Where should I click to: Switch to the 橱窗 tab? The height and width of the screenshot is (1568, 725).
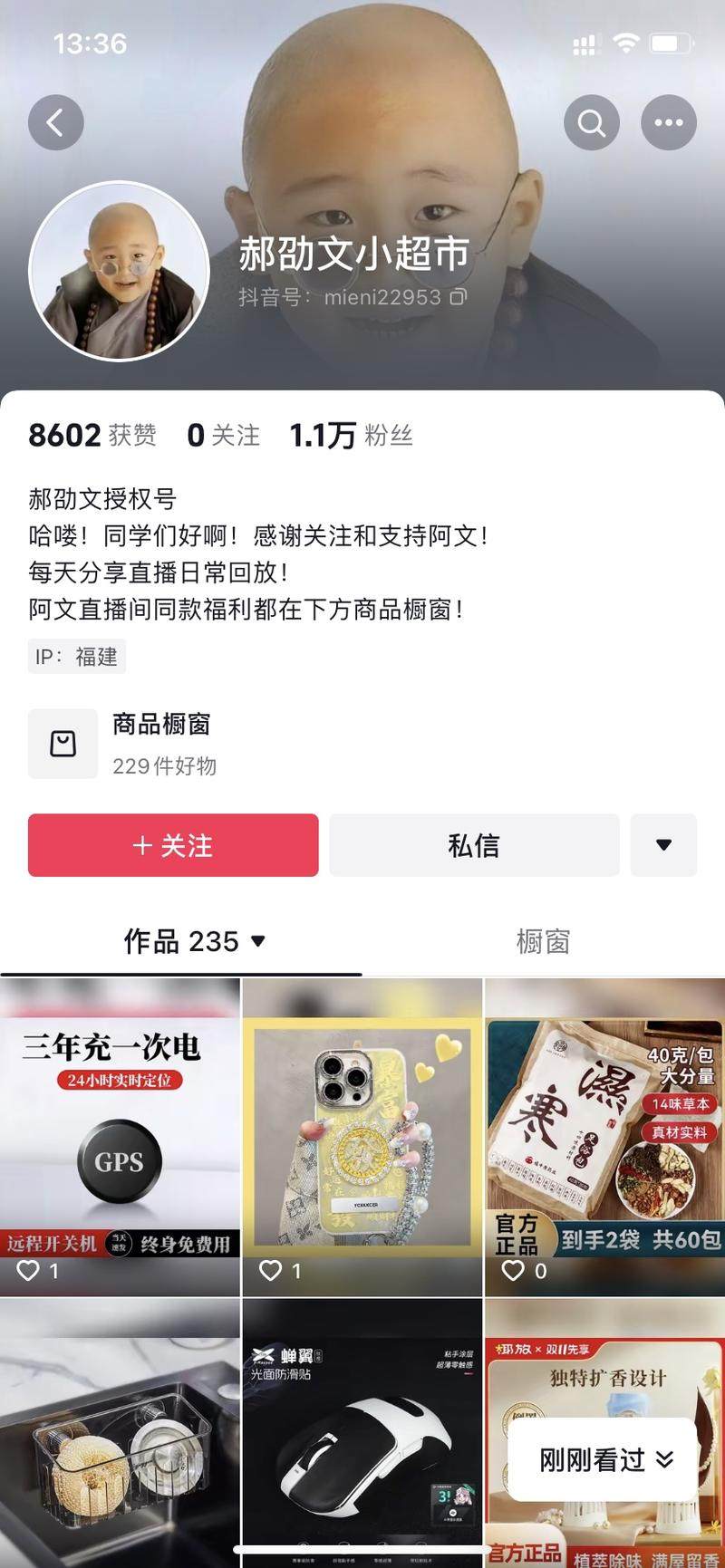click(x=543, y=942)
